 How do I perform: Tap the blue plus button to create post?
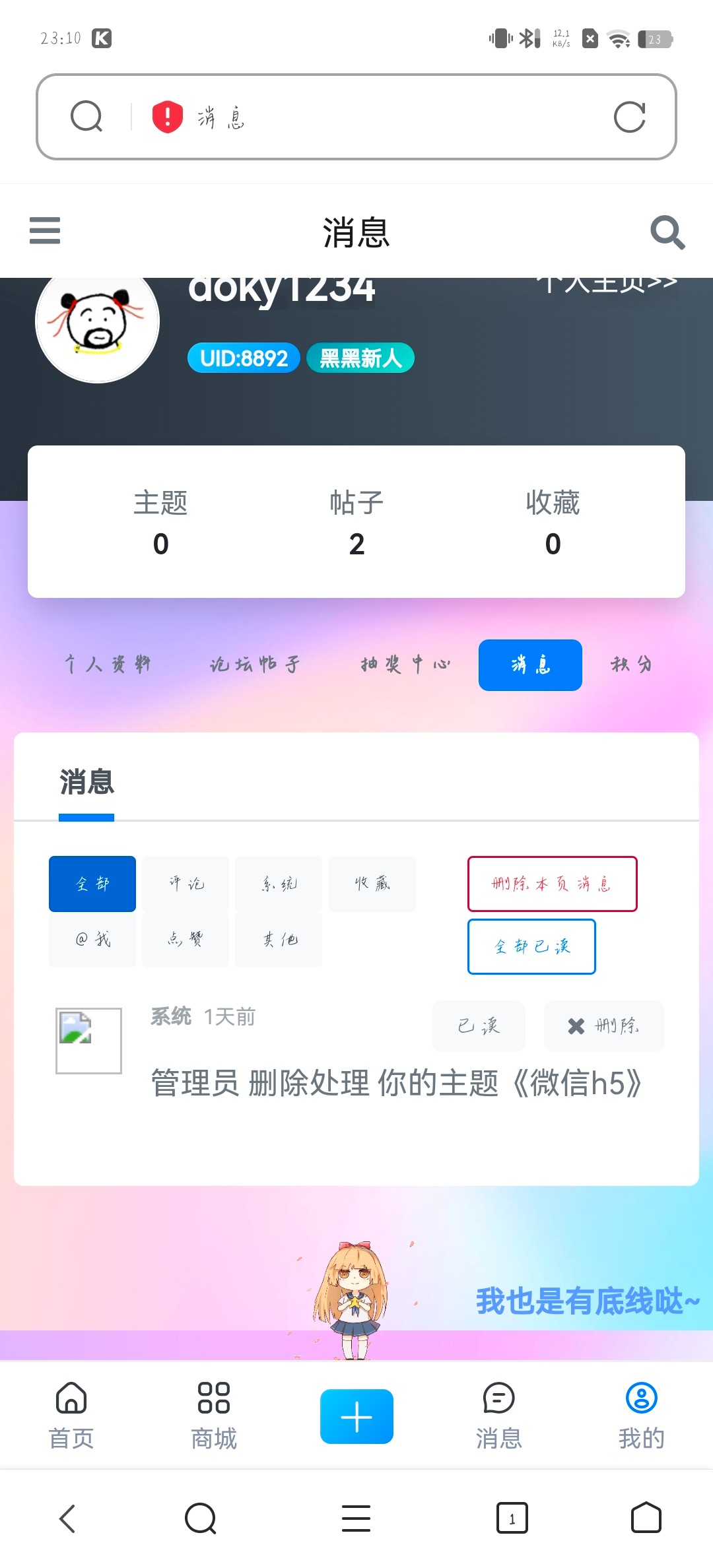[356, 1416]
